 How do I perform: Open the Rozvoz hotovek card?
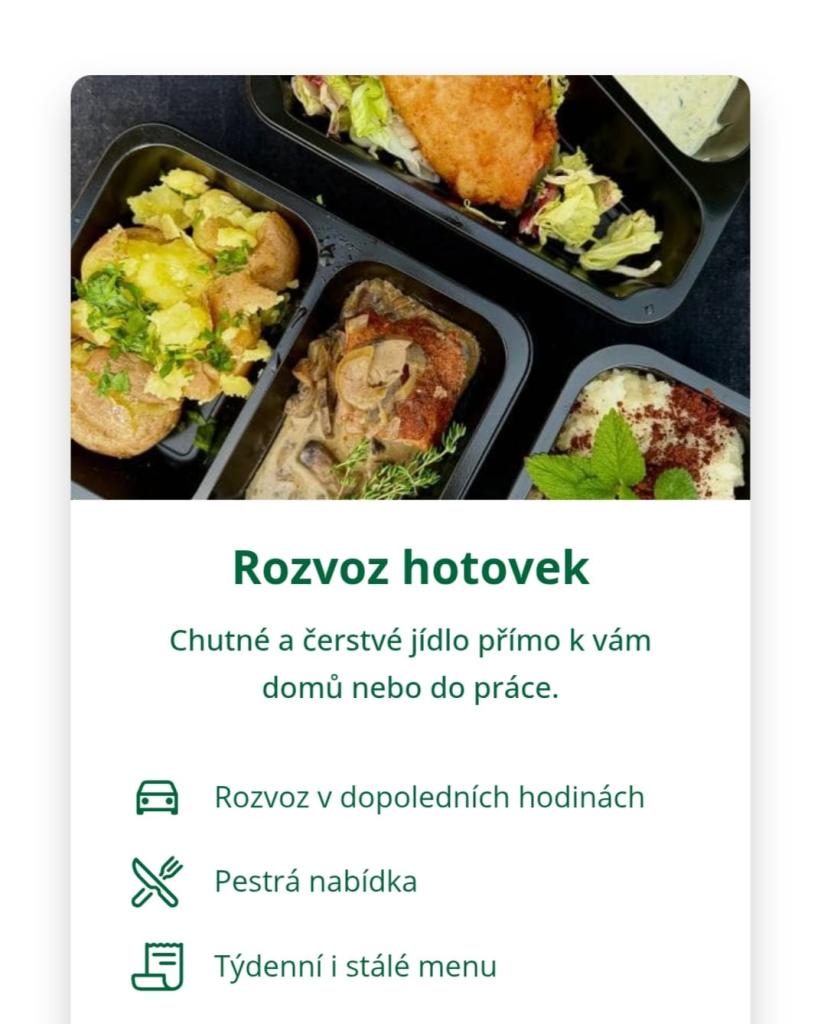(410, 568)
